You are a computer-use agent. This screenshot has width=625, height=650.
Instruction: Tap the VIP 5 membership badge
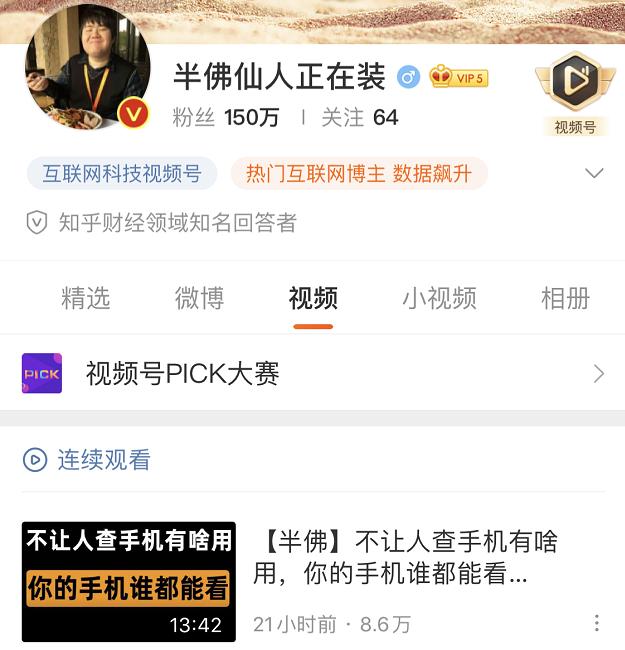pos(458,77)
